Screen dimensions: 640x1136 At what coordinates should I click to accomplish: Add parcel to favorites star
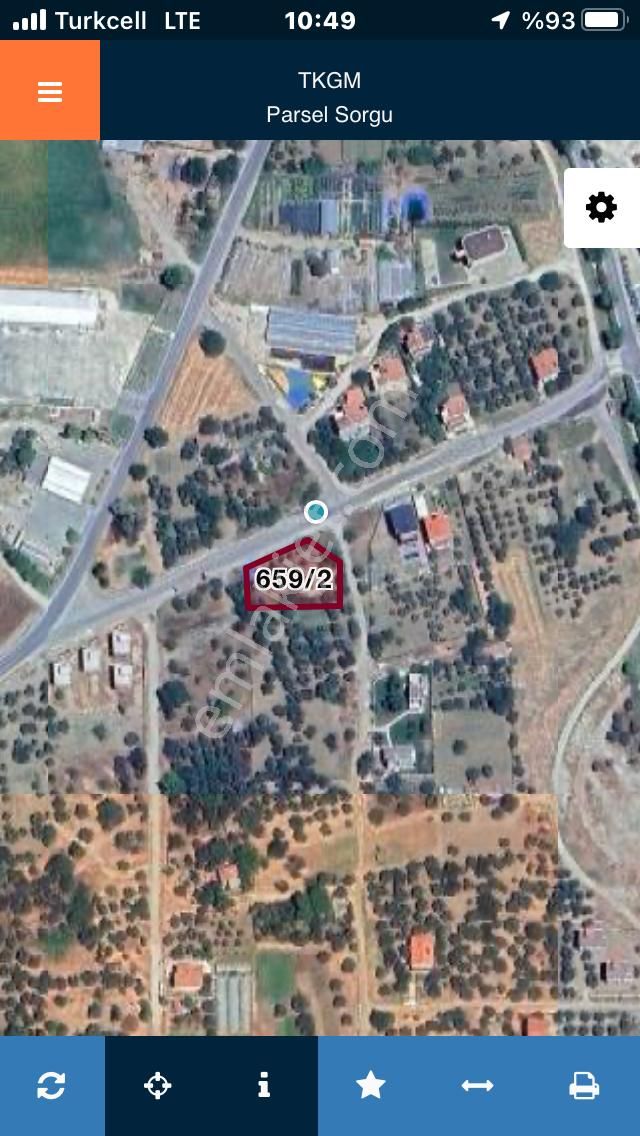tap(371, 1085)
